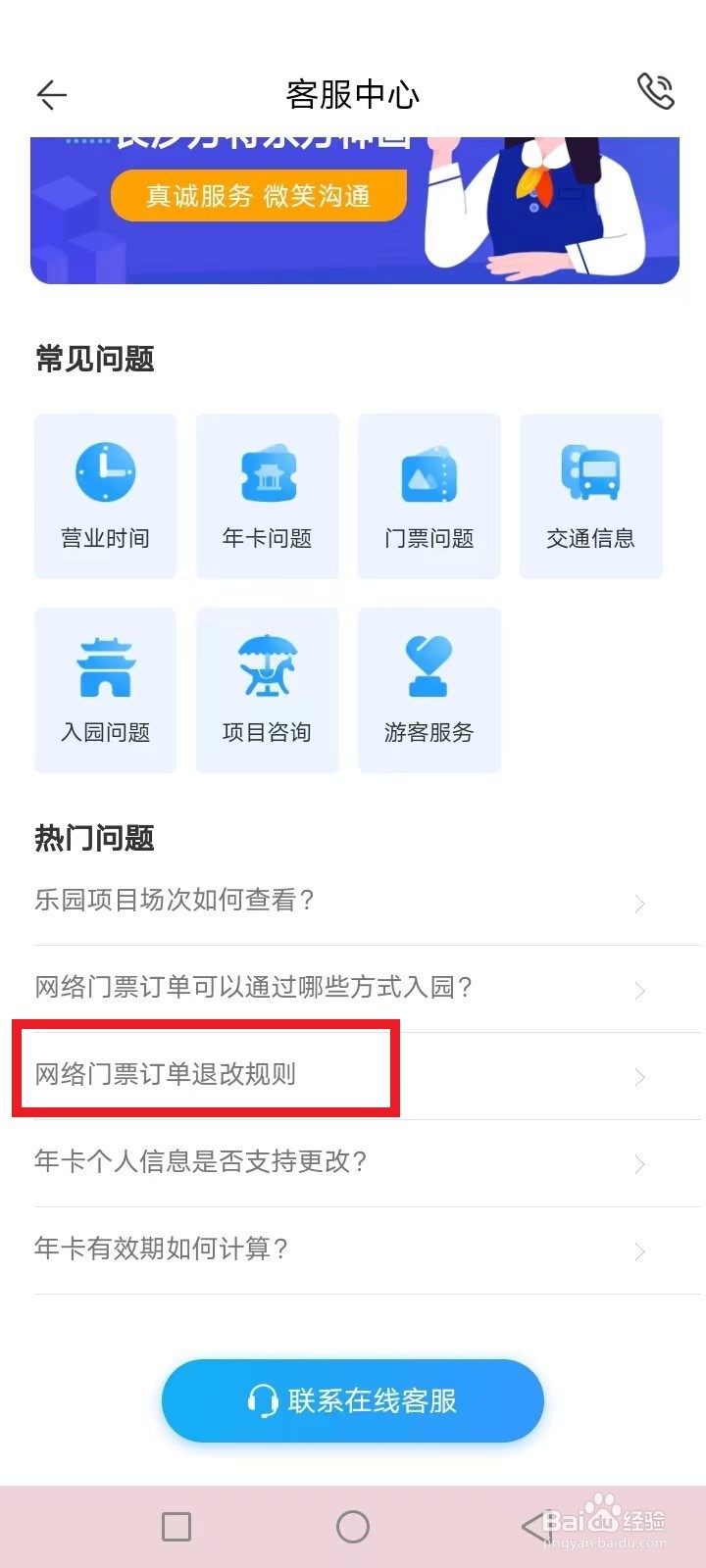
Task: Tap the phone icon at top right
Action: 655,90
